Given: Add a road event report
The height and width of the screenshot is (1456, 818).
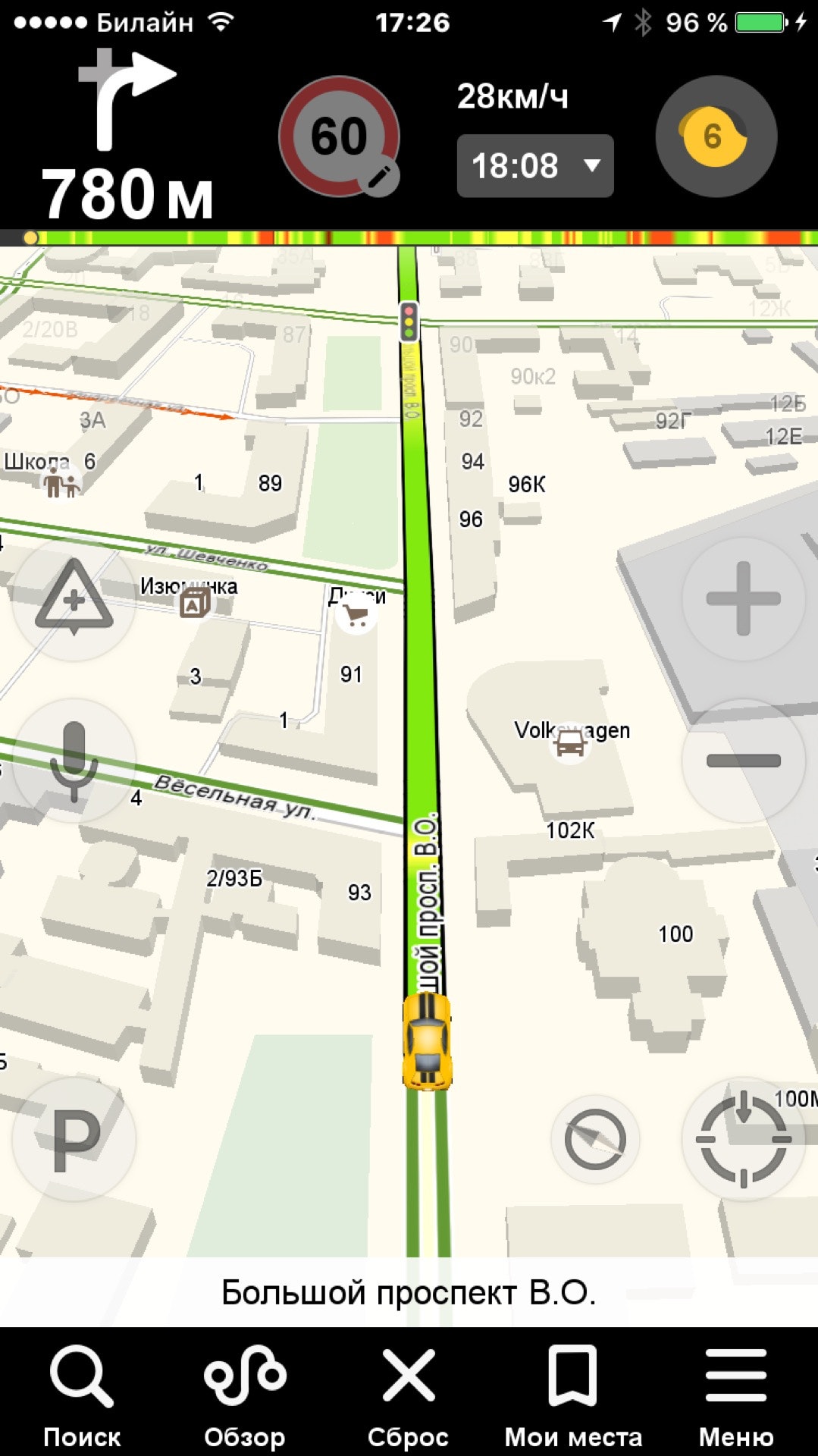Looking at the screenshot, I should [x=74, y=598].
